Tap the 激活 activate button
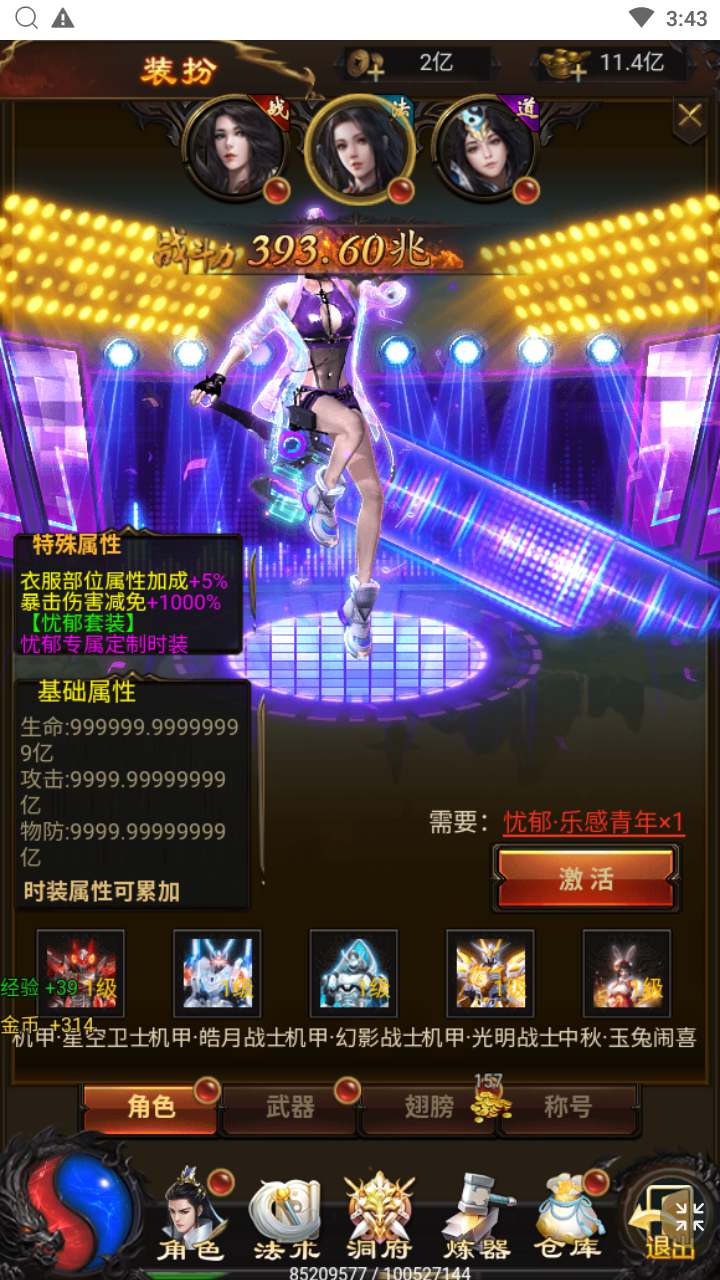Viewport: 720px width, 1280px height. tap(585, 879)
